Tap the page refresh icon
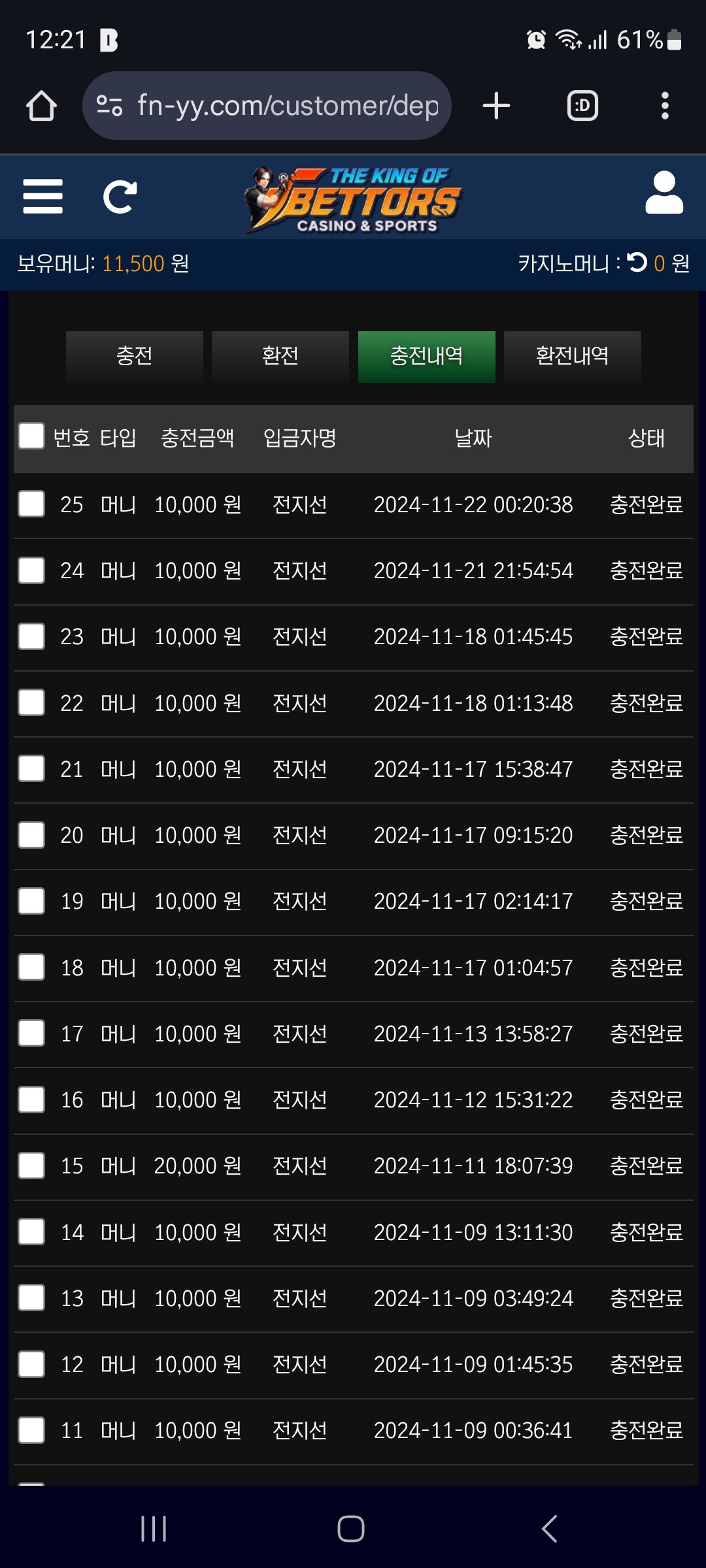706x1568 pixels. (120, 197)
